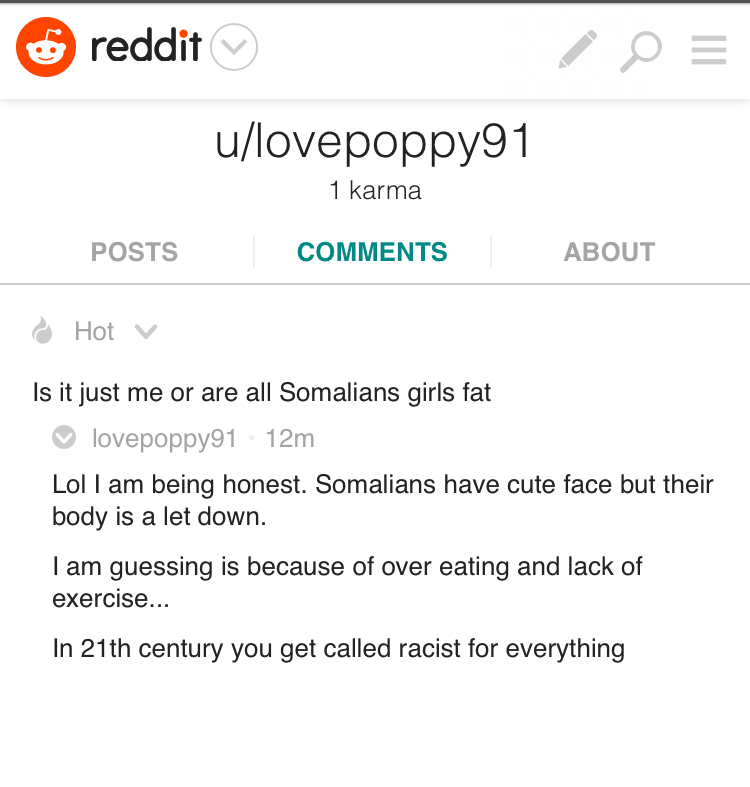The height and width of the screenshot is (787, 750).
Task: Change the Hot sort order
Action: point(95,331)
